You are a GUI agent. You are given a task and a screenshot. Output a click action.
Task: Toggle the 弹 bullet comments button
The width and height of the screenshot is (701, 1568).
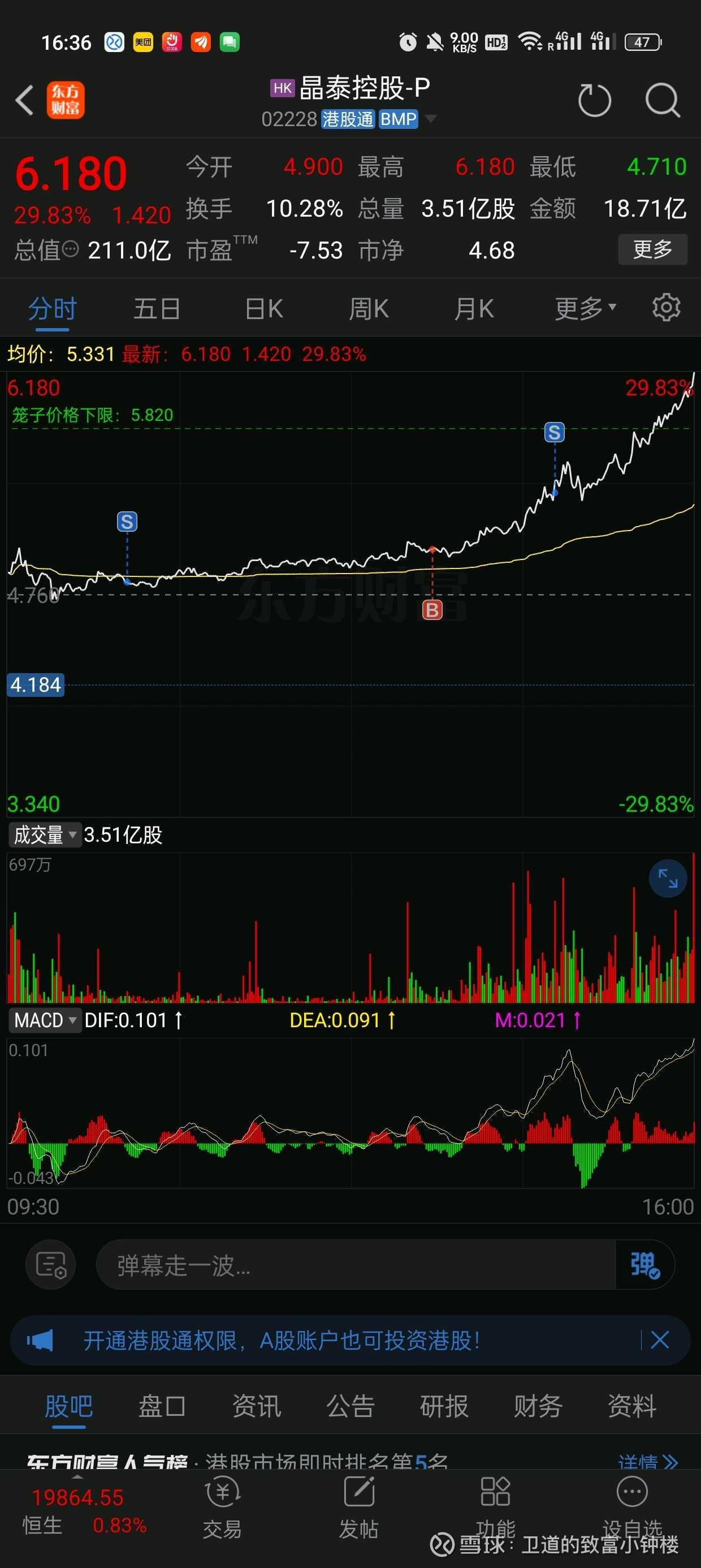[x=644, y=1265]
